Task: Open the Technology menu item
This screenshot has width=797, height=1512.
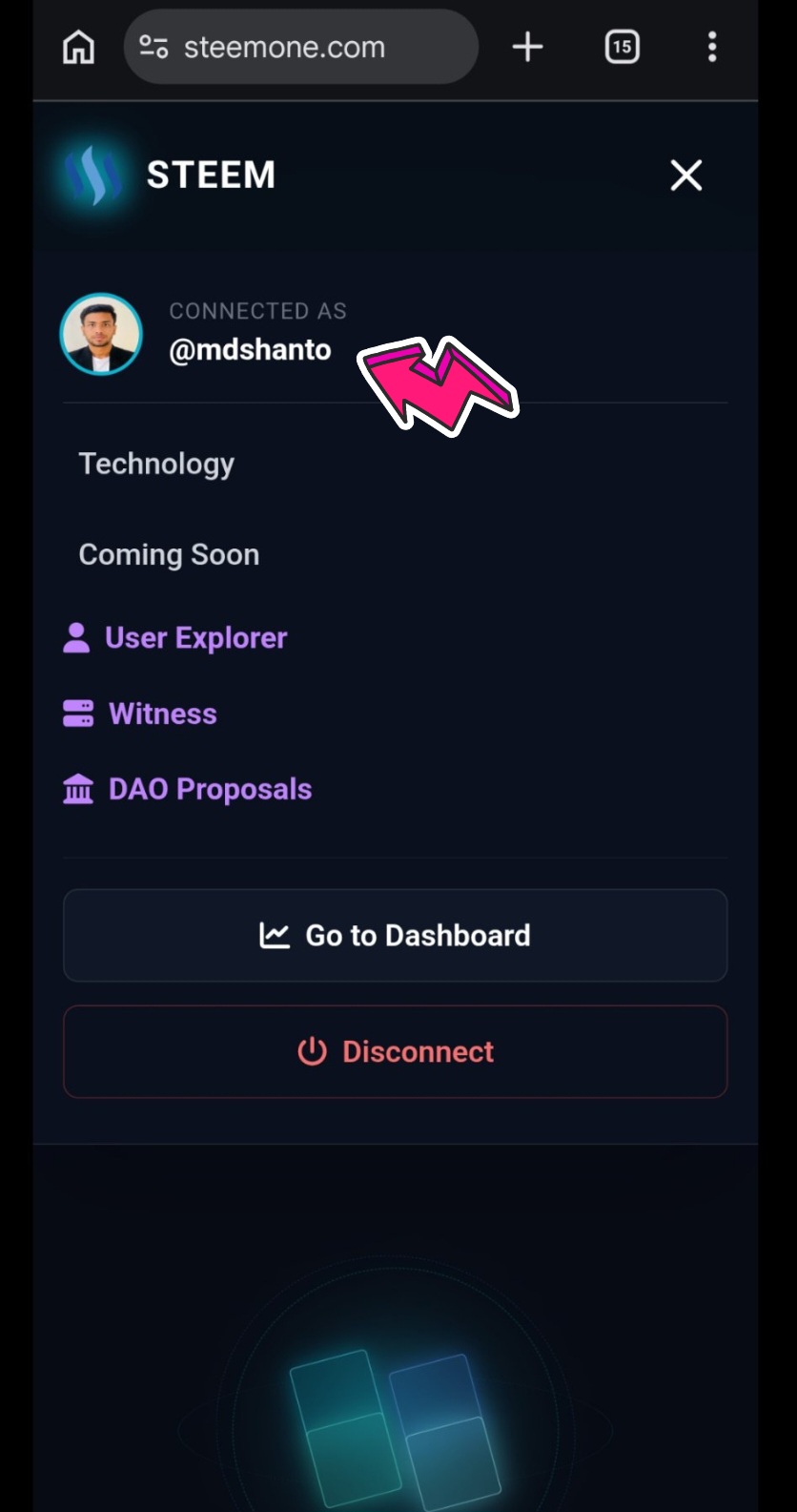Action: (x=156, y=464)
